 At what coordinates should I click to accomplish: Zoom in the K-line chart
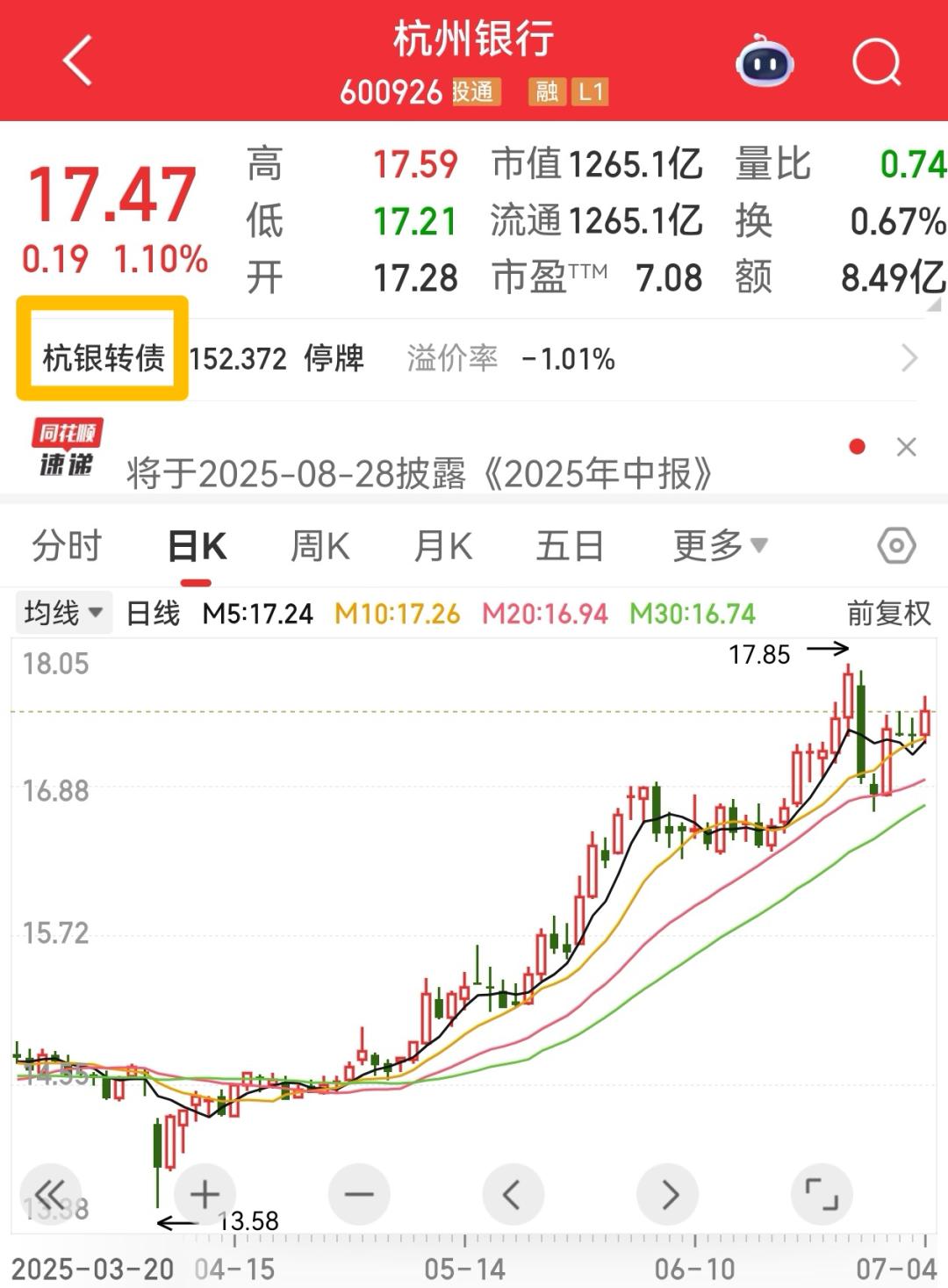click(x=205, y=1194)
